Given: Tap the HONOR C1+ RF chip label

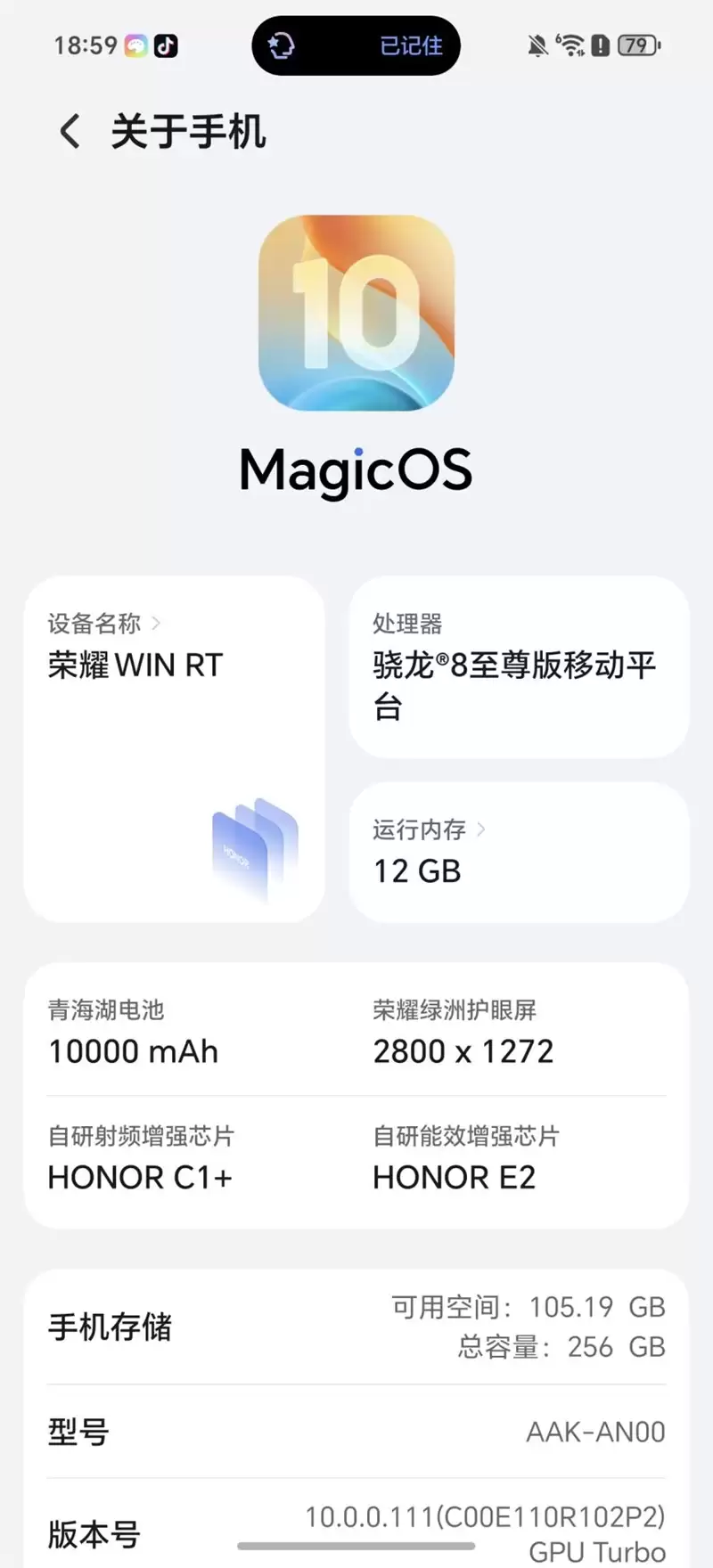Looking at the screenshot, I should (140, 1176).
